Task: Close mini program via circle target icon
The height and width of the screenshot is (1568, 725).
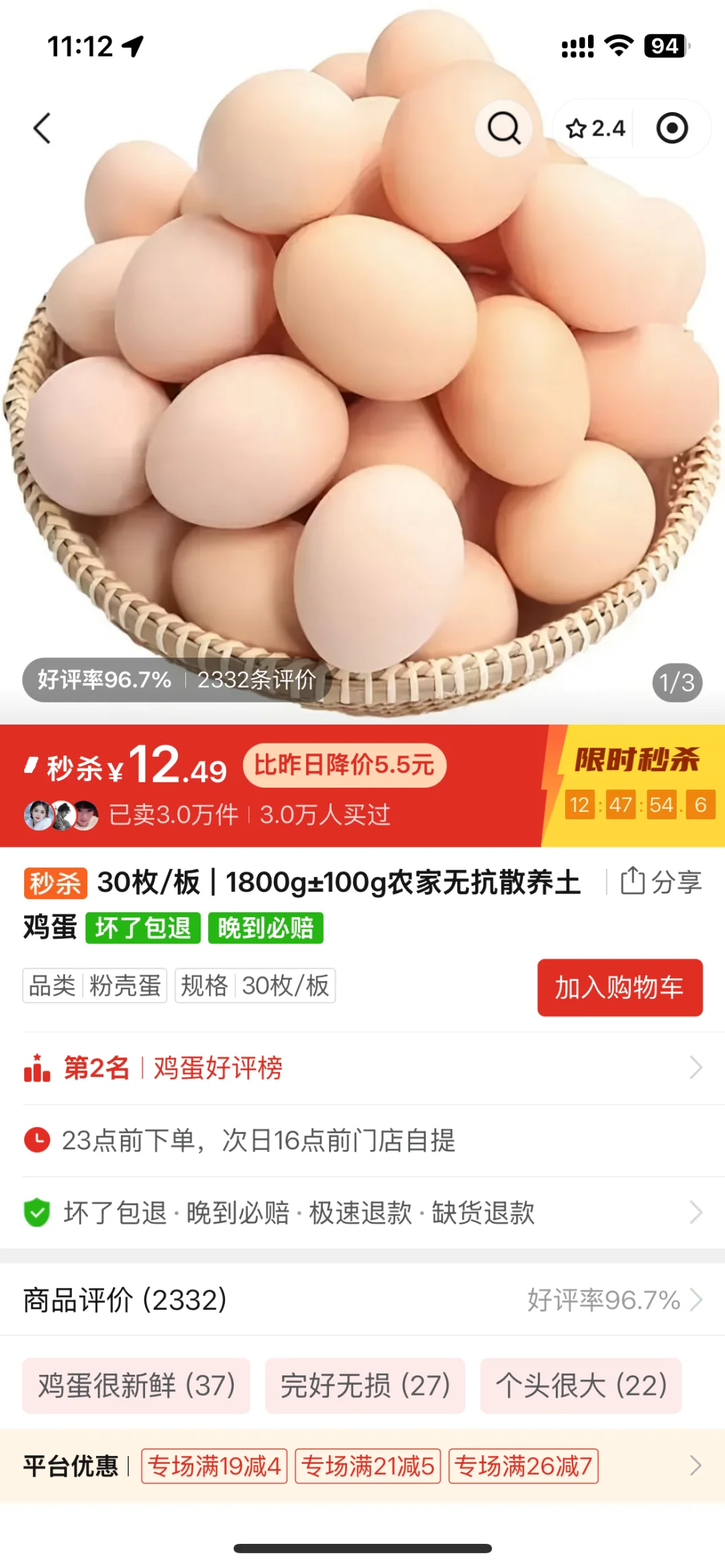Action: [x=672, y=128]
